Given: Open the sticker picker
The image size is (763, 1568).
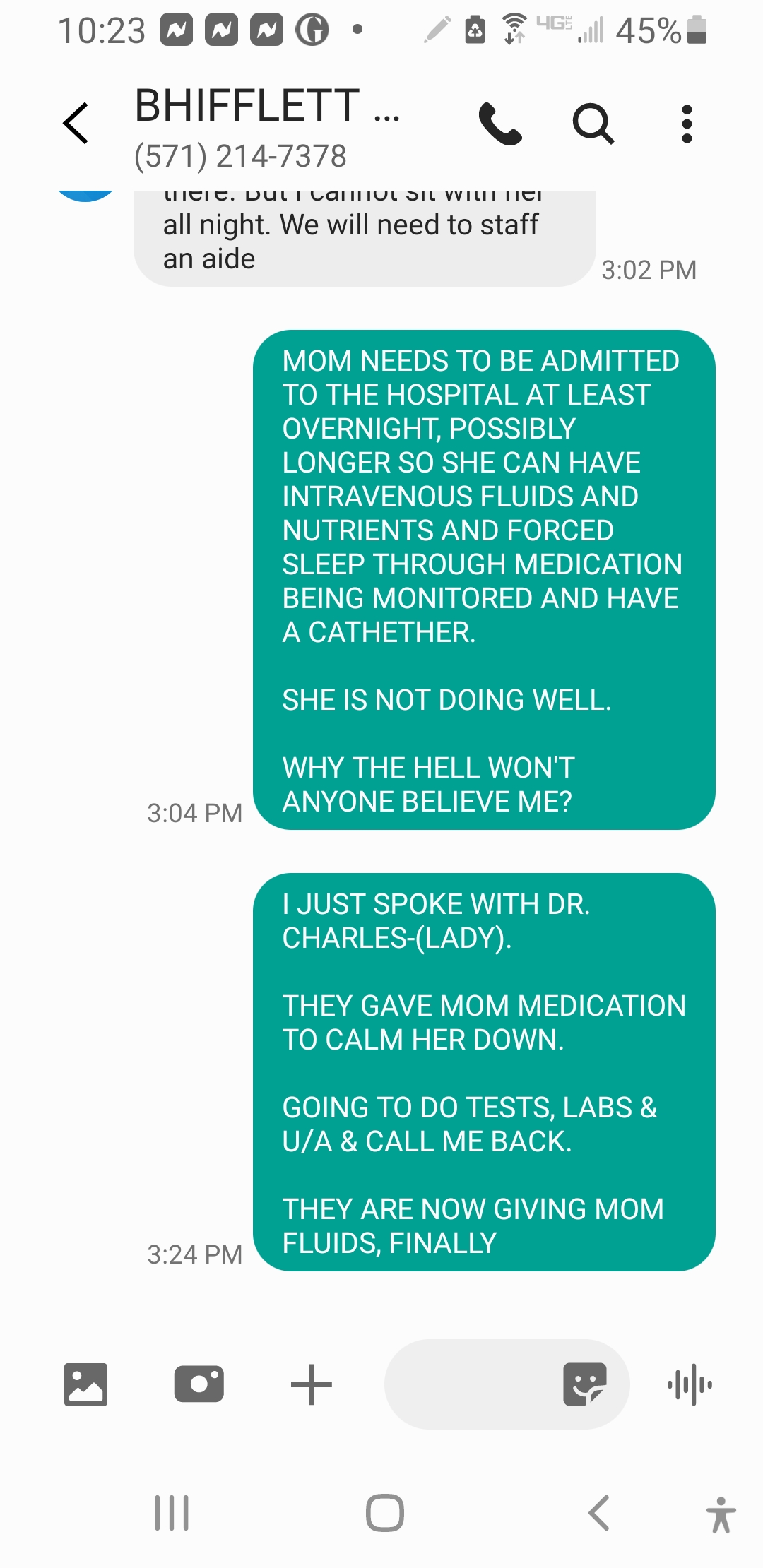Looking at the screenshot, I should (x=584, y=1384).
